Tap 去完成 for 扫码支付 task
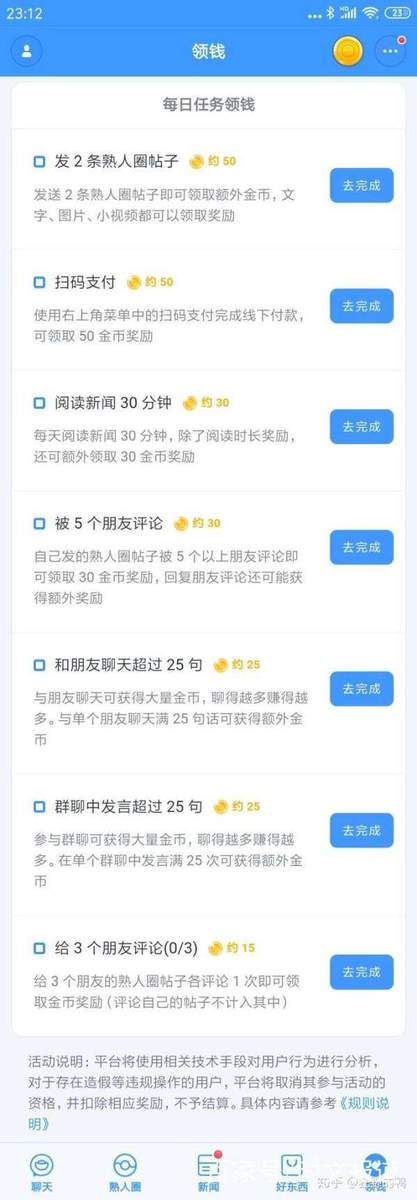 (x=361, y=306)
